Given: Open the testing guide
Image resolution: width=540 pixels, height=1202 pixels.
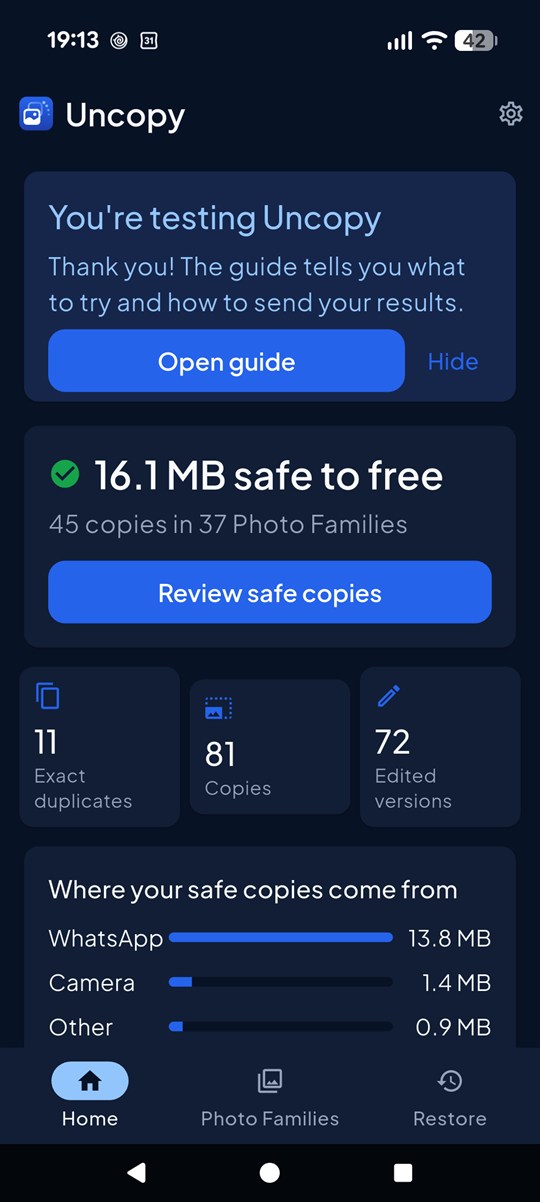Looking at the screenshot, I should (226, 361).
